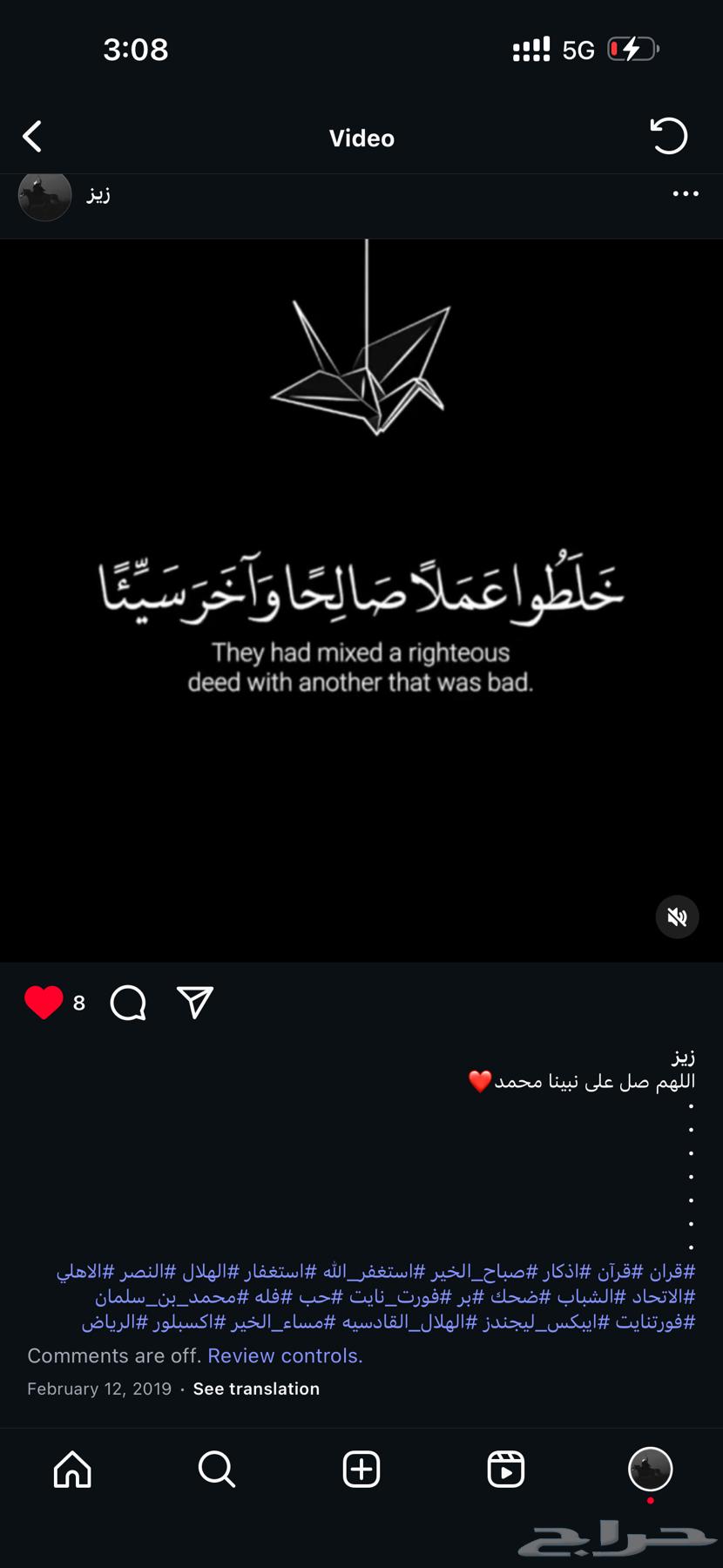723x1568 pixels.
Task: Open the Create post plus icon
Action: 361,1470
